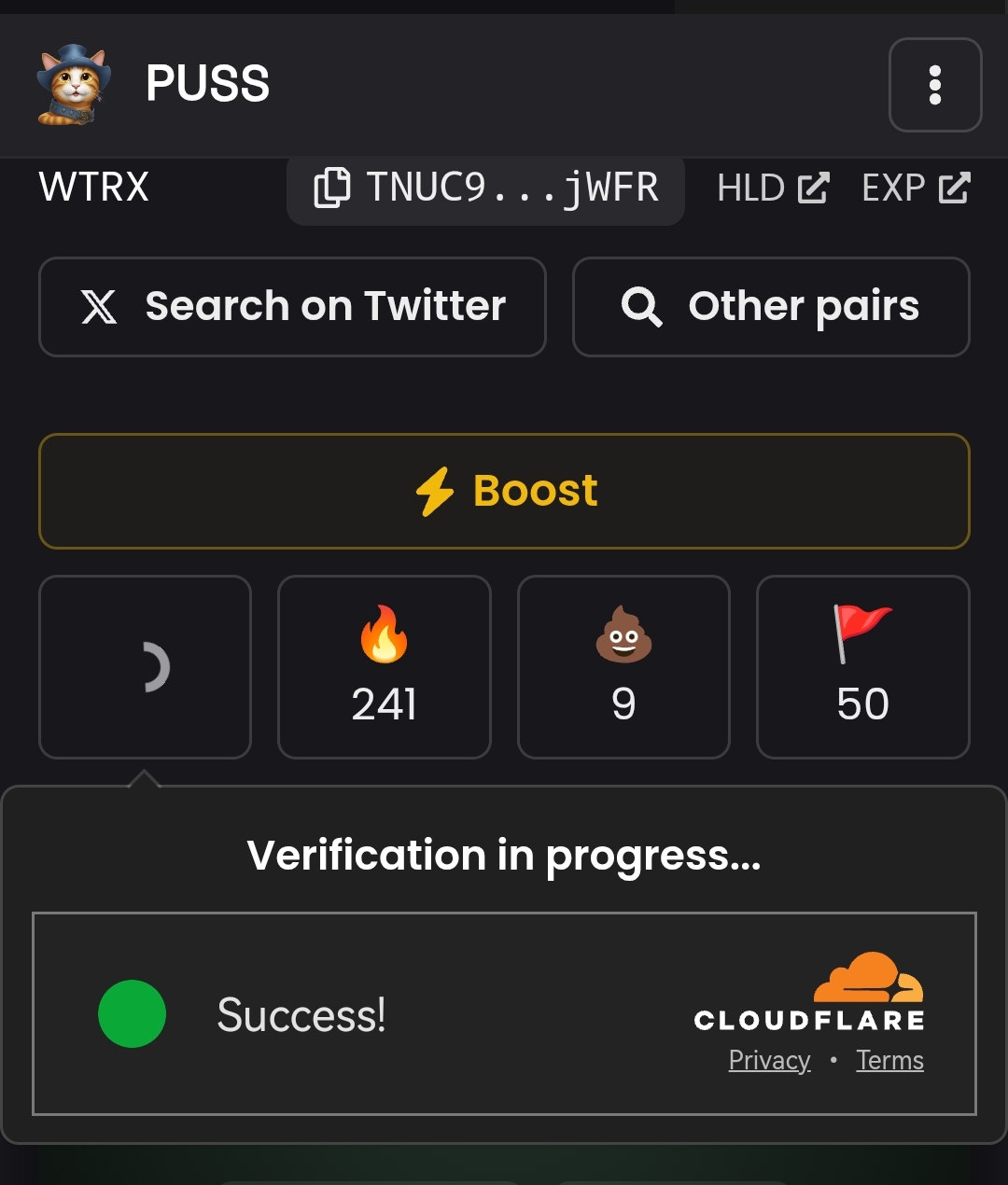This screenshot has width=1008, height=1185.
Task: React with the red flag
Action: 863,667
